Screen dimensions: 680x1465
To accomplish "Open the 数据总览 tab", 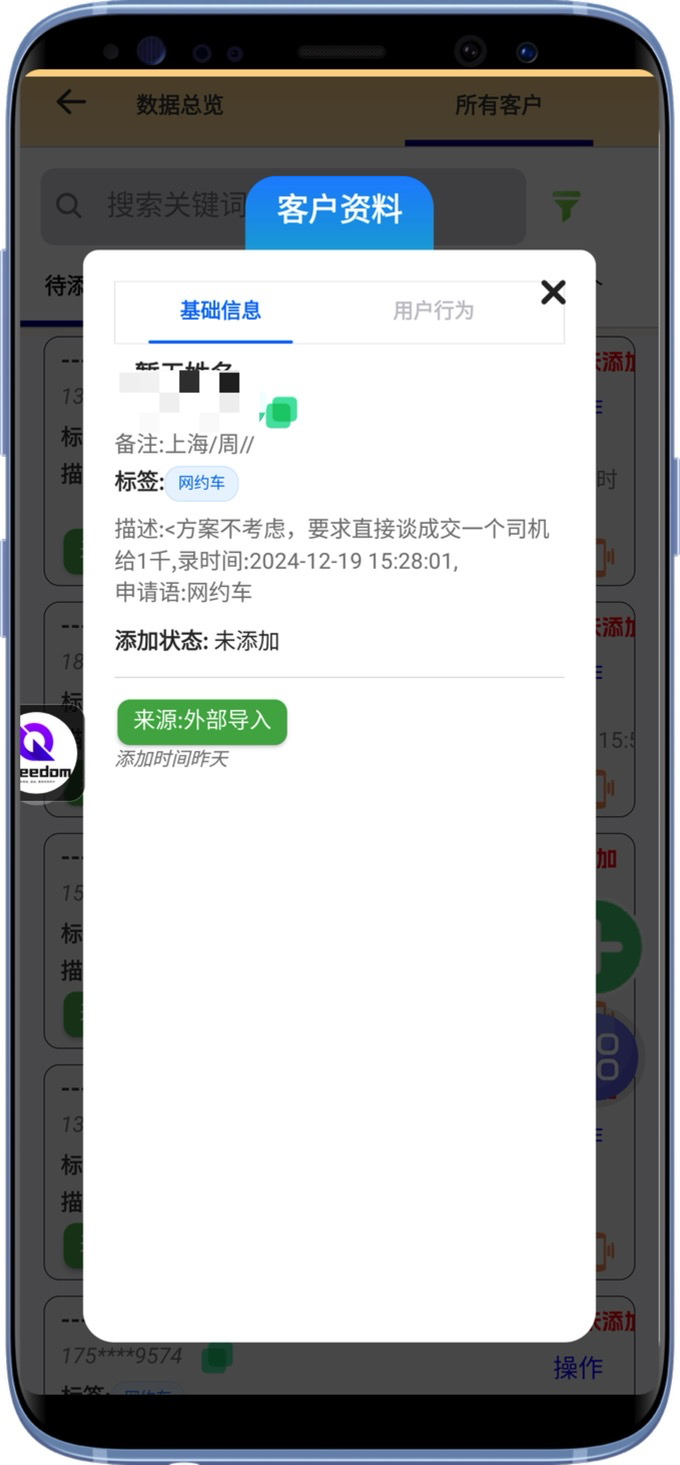I will pyautogui.click(x=180, y=105).
